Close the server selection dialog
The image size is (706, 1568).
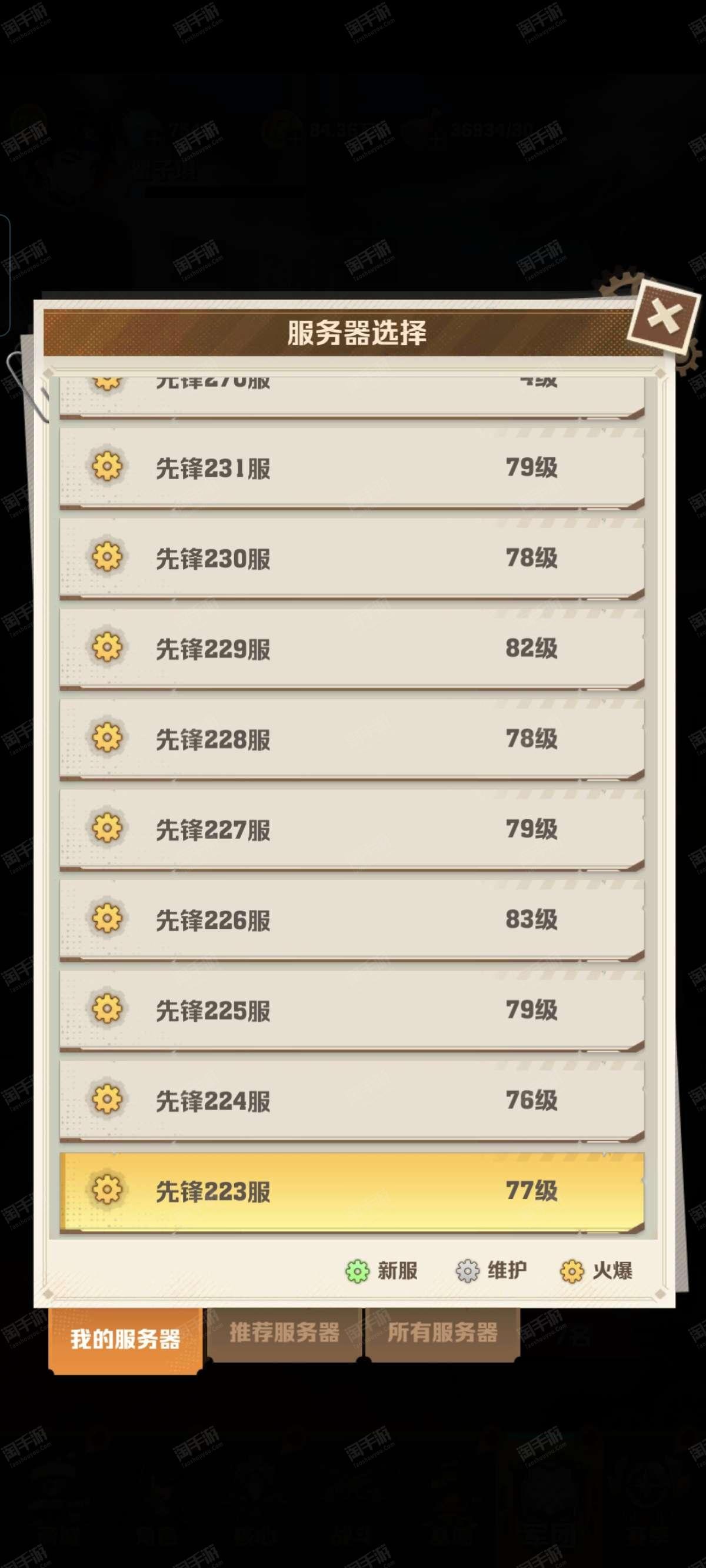[664, 317]
